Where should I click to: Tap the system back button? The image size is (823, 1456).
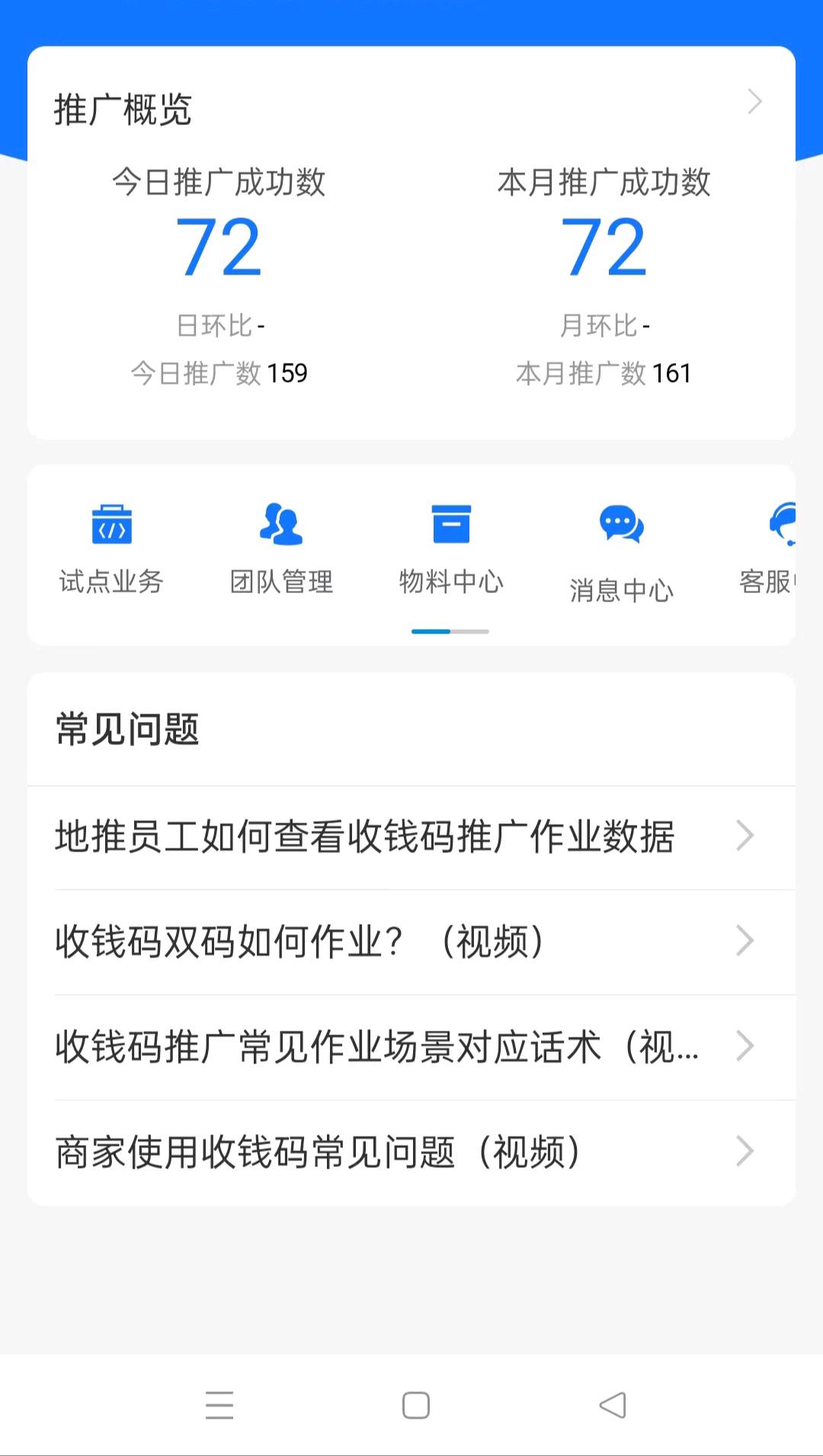(613, 1405)
